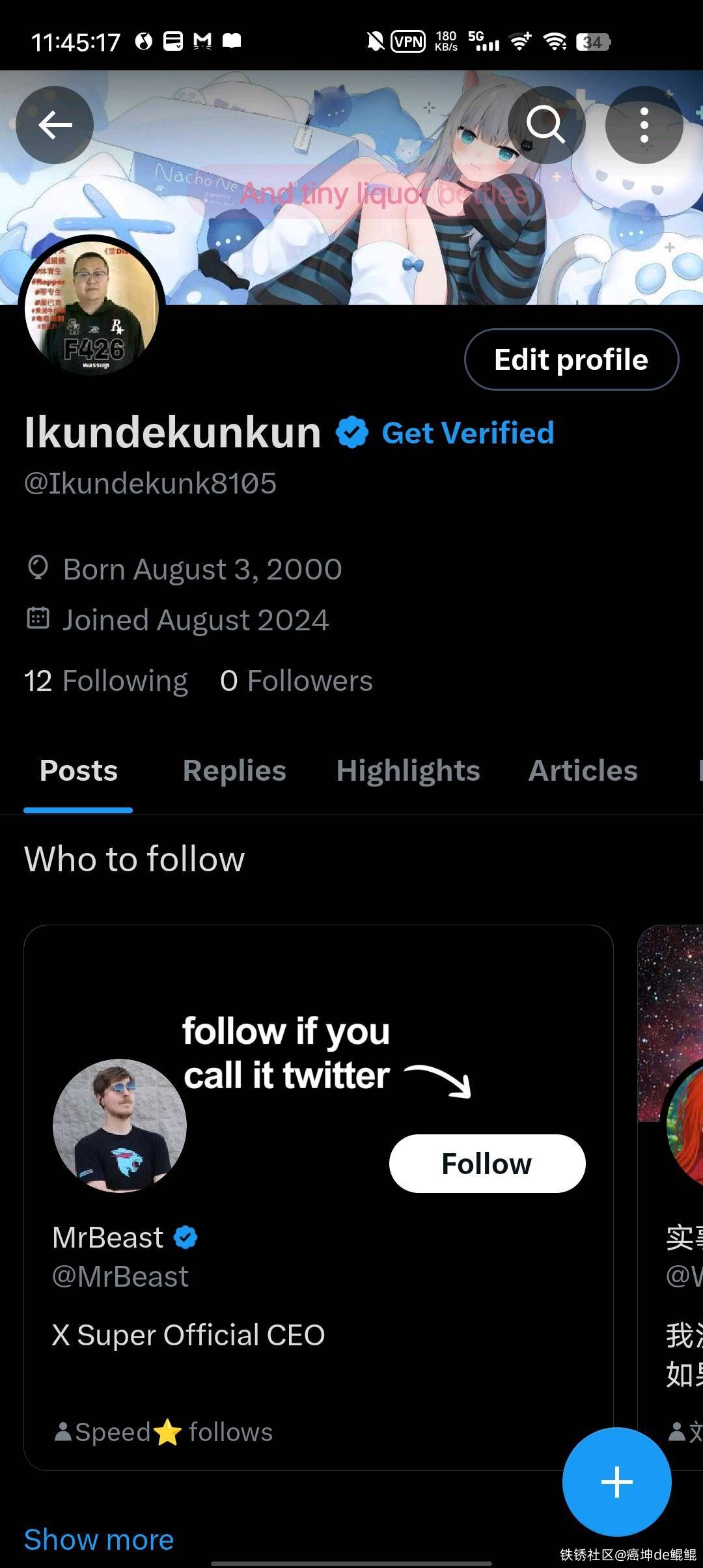Open the three-dot overflow menu
This screenshot has width=703, height=1568.
click(x=644, y=125)
